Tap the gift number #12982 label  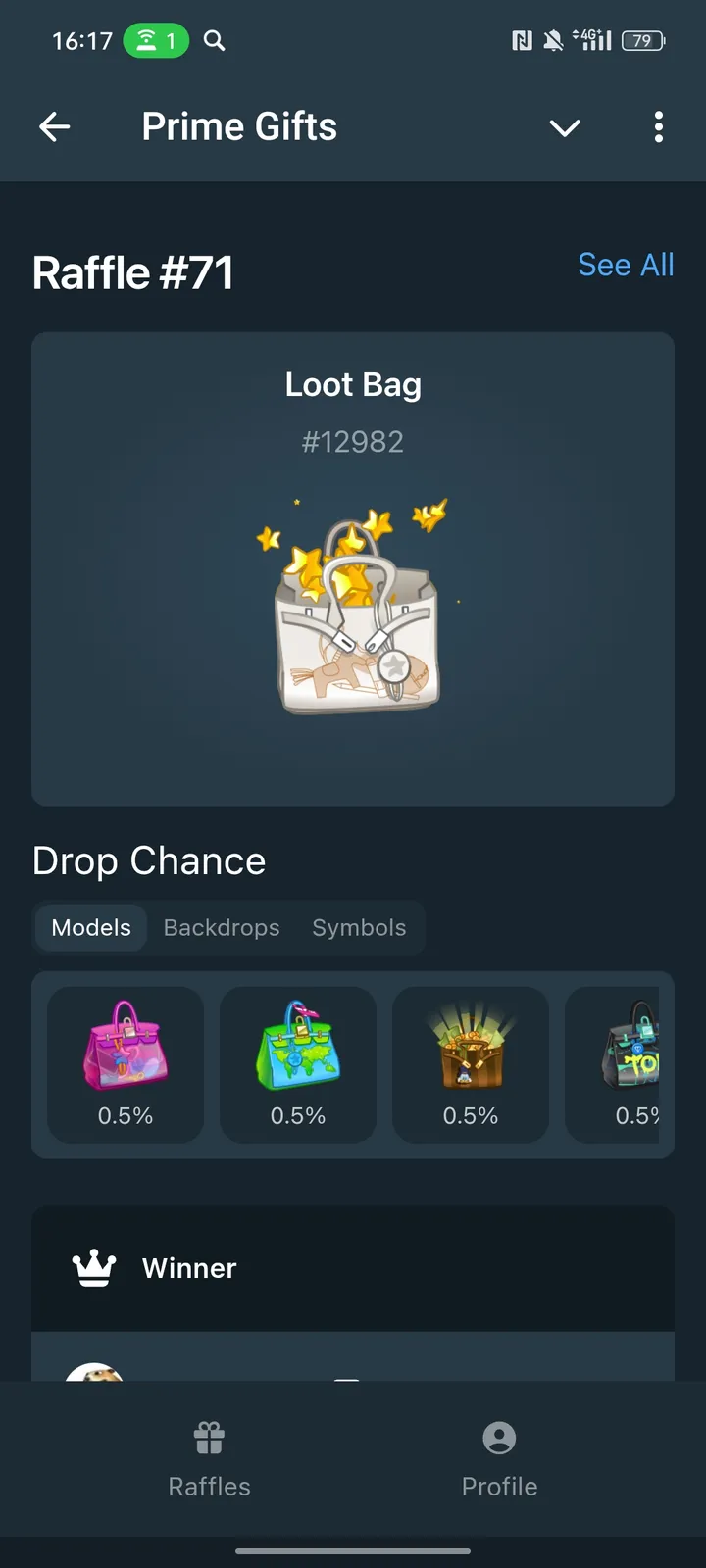(x=353, y=441)
